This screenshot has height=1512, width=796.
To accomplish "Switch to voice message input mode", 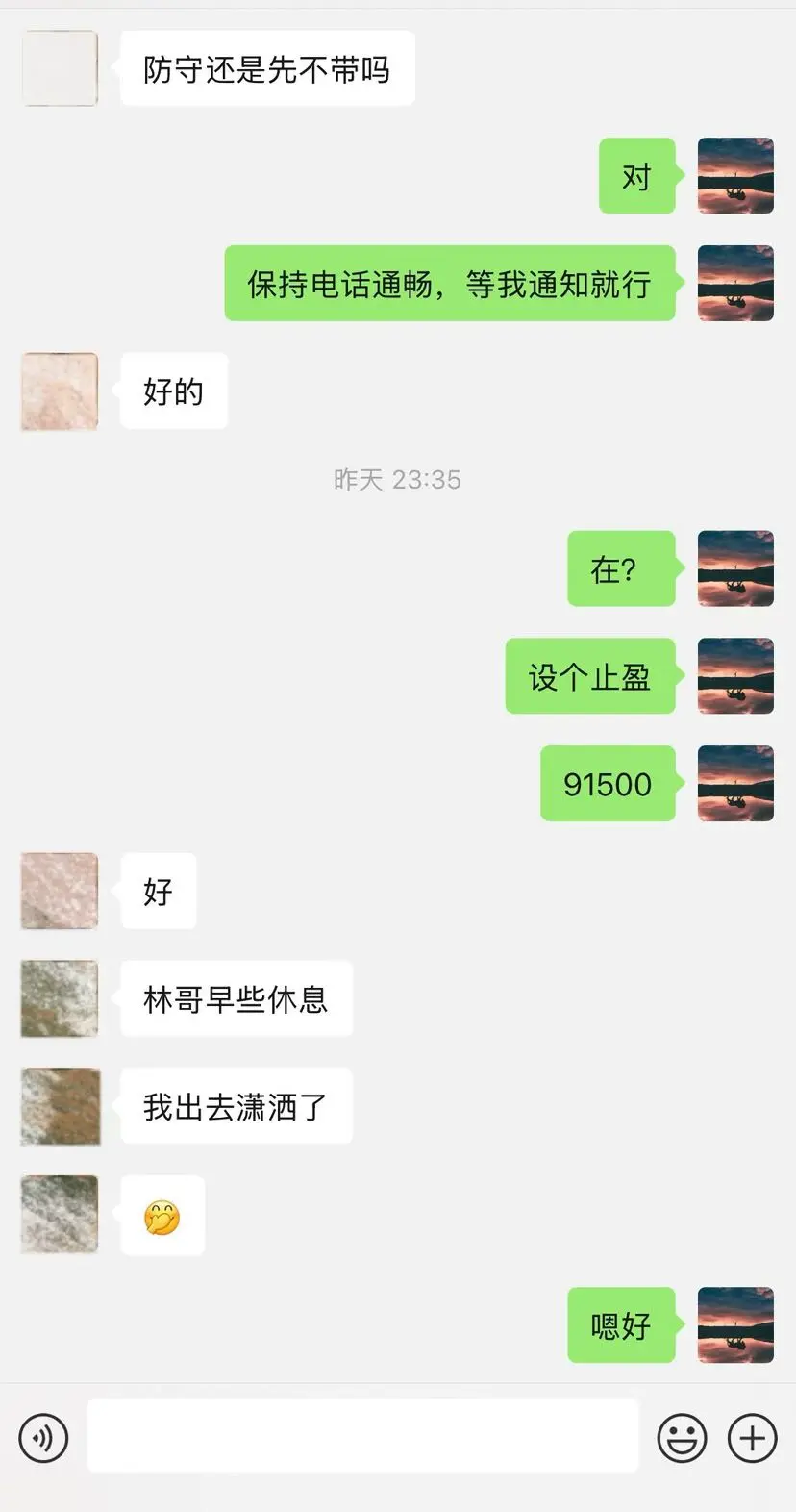I will [43, 1437].
